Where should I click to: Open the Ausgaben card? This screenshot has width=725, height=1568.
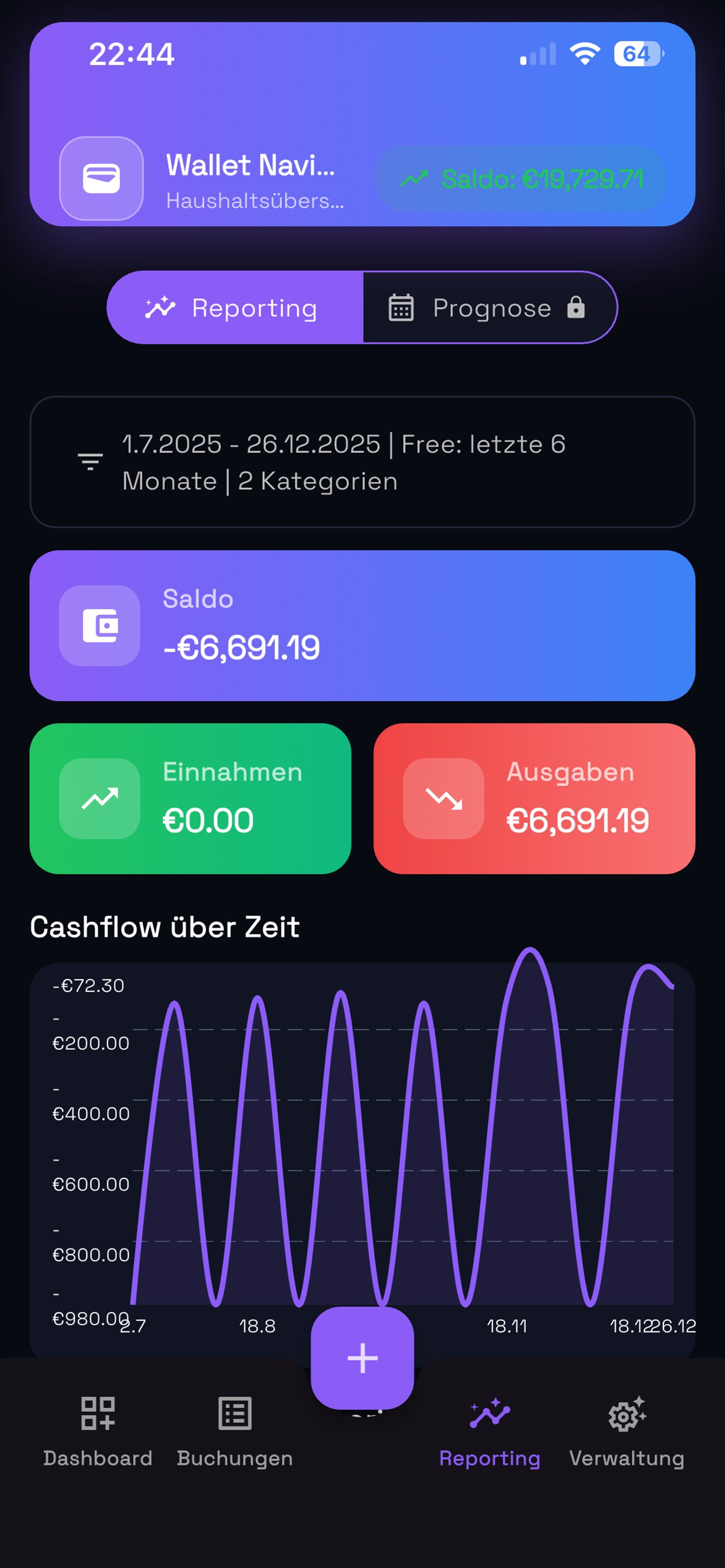534,798
